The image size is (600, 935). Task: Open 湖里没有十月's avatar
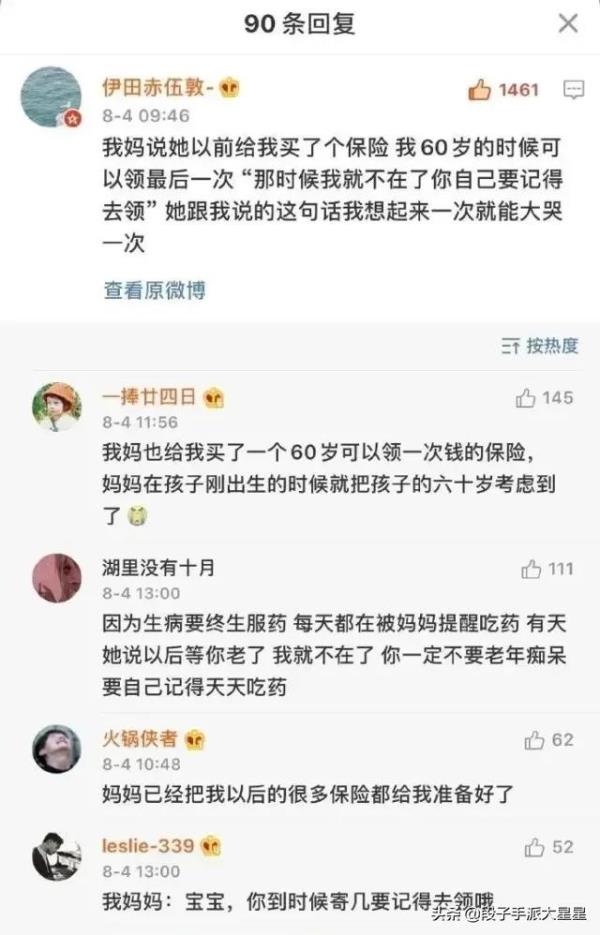tap(56, 577)
